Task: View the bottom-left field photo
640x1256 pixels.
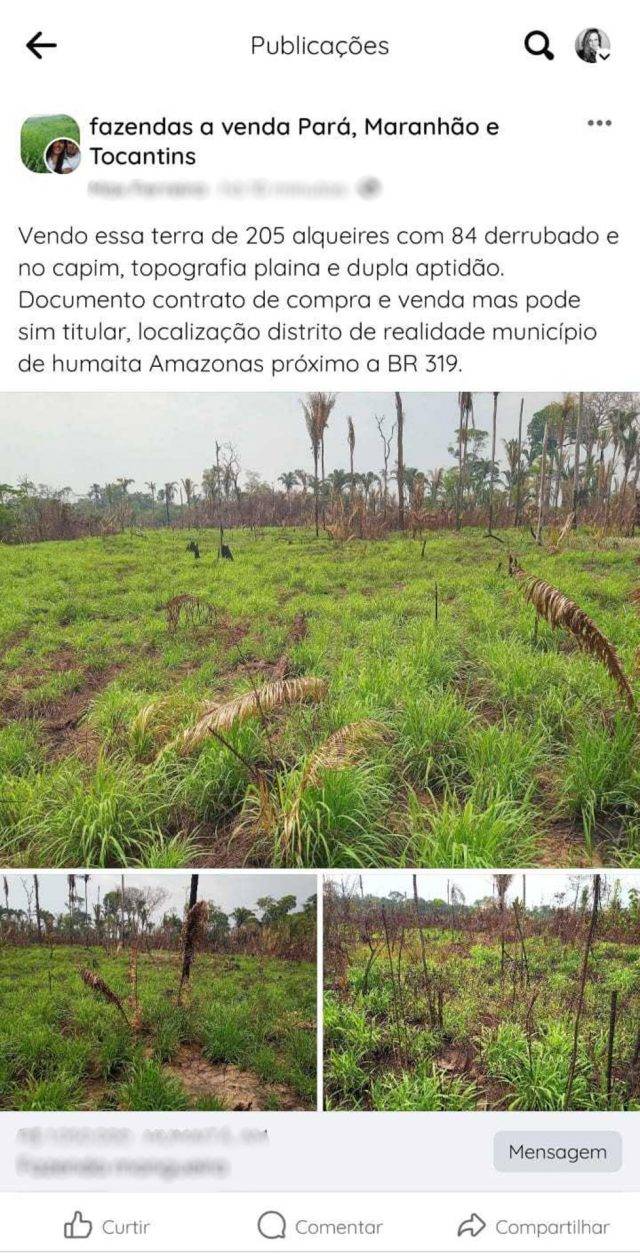Action: tap(158, 991)
